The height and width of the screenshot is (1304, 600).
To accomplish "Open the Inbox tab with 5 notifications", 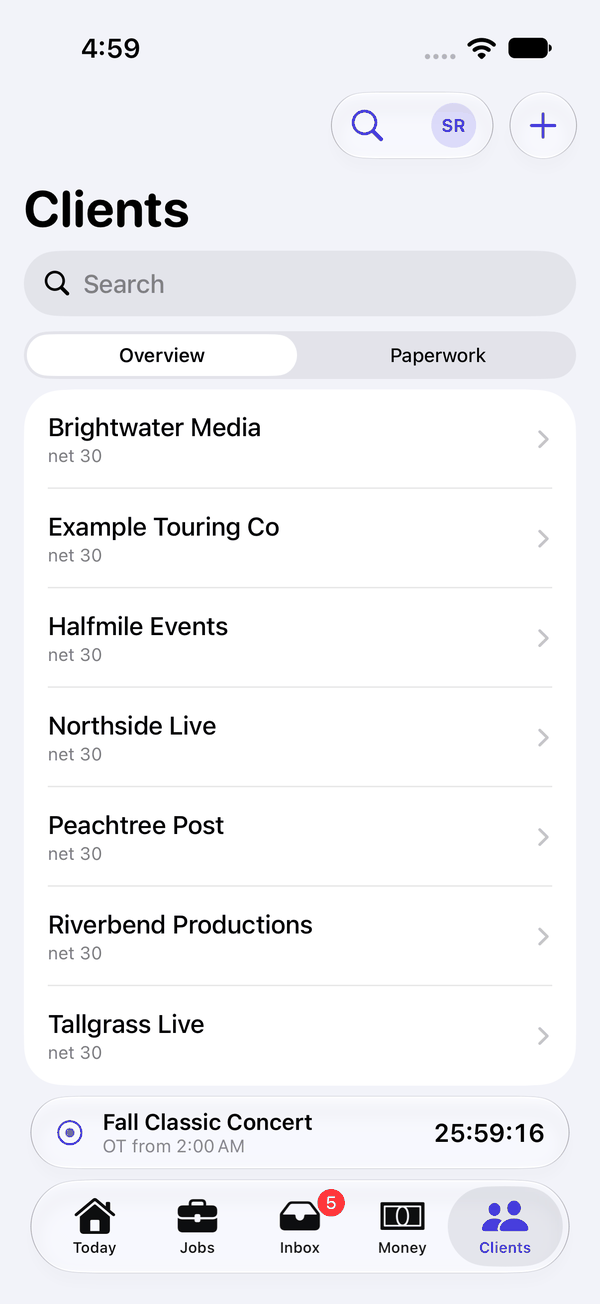I will point(300,1227).
